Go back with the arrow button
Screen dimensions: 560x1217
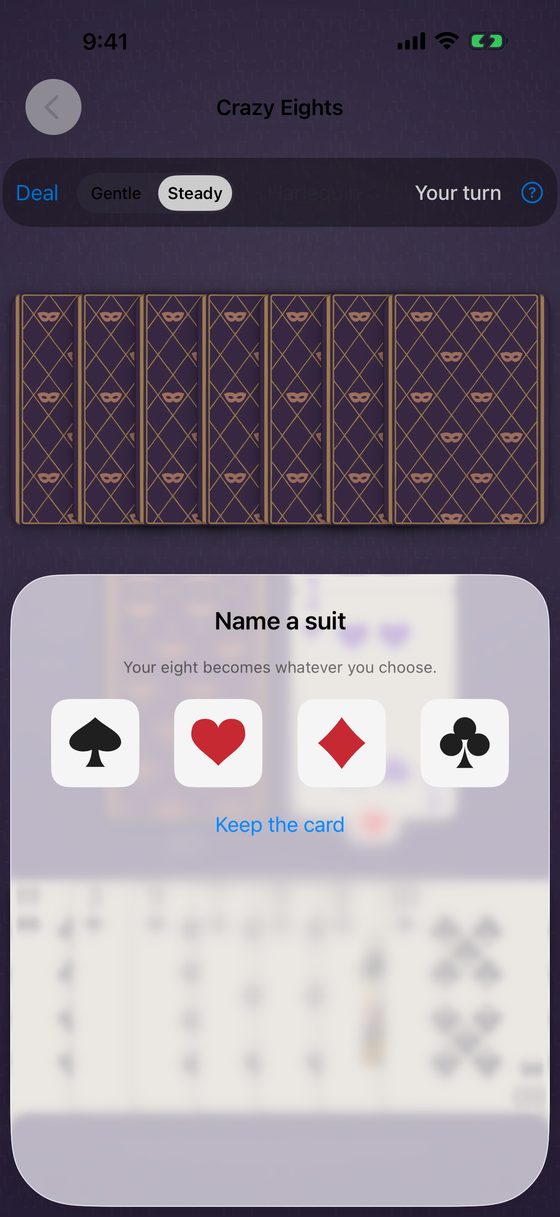53,107
